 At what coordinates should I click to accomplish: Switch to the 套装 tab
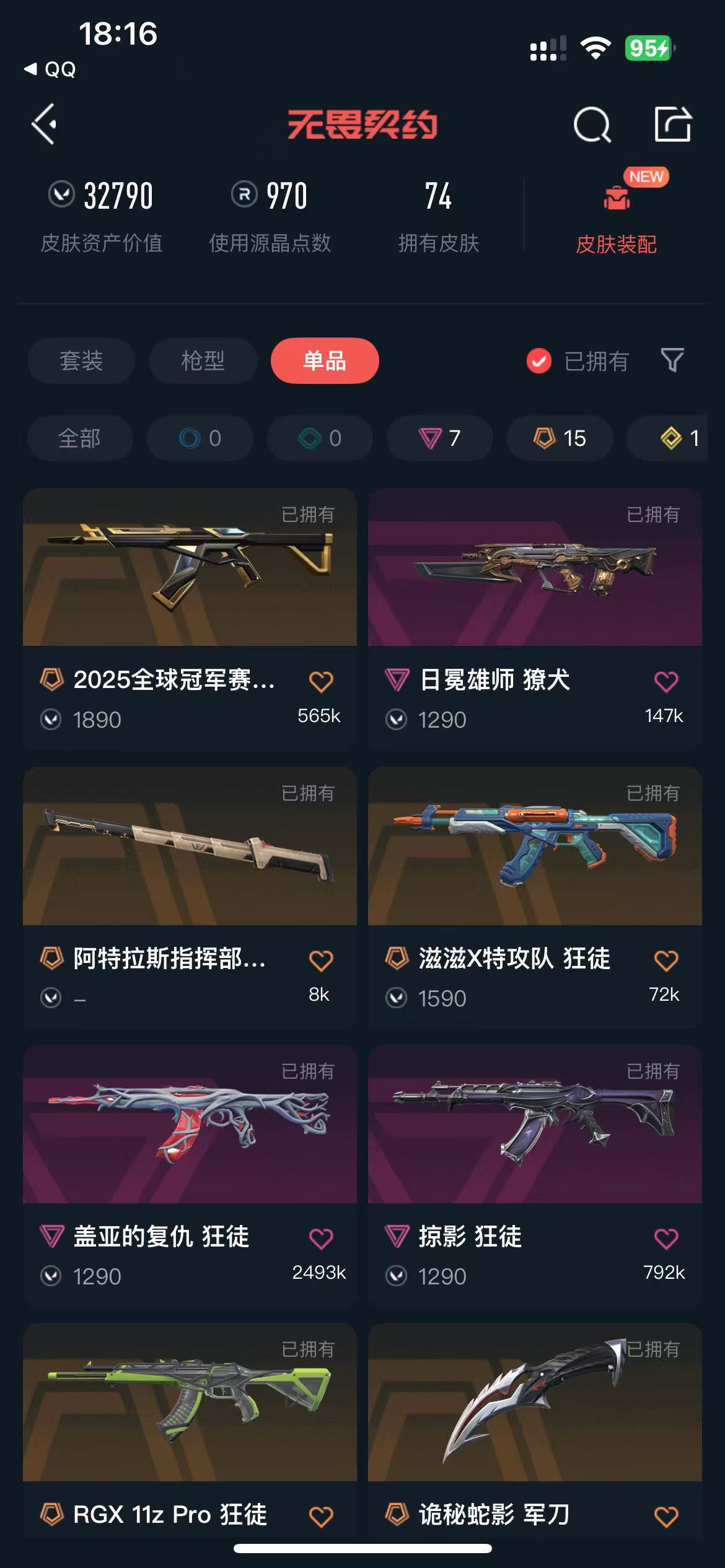(81, 360)
